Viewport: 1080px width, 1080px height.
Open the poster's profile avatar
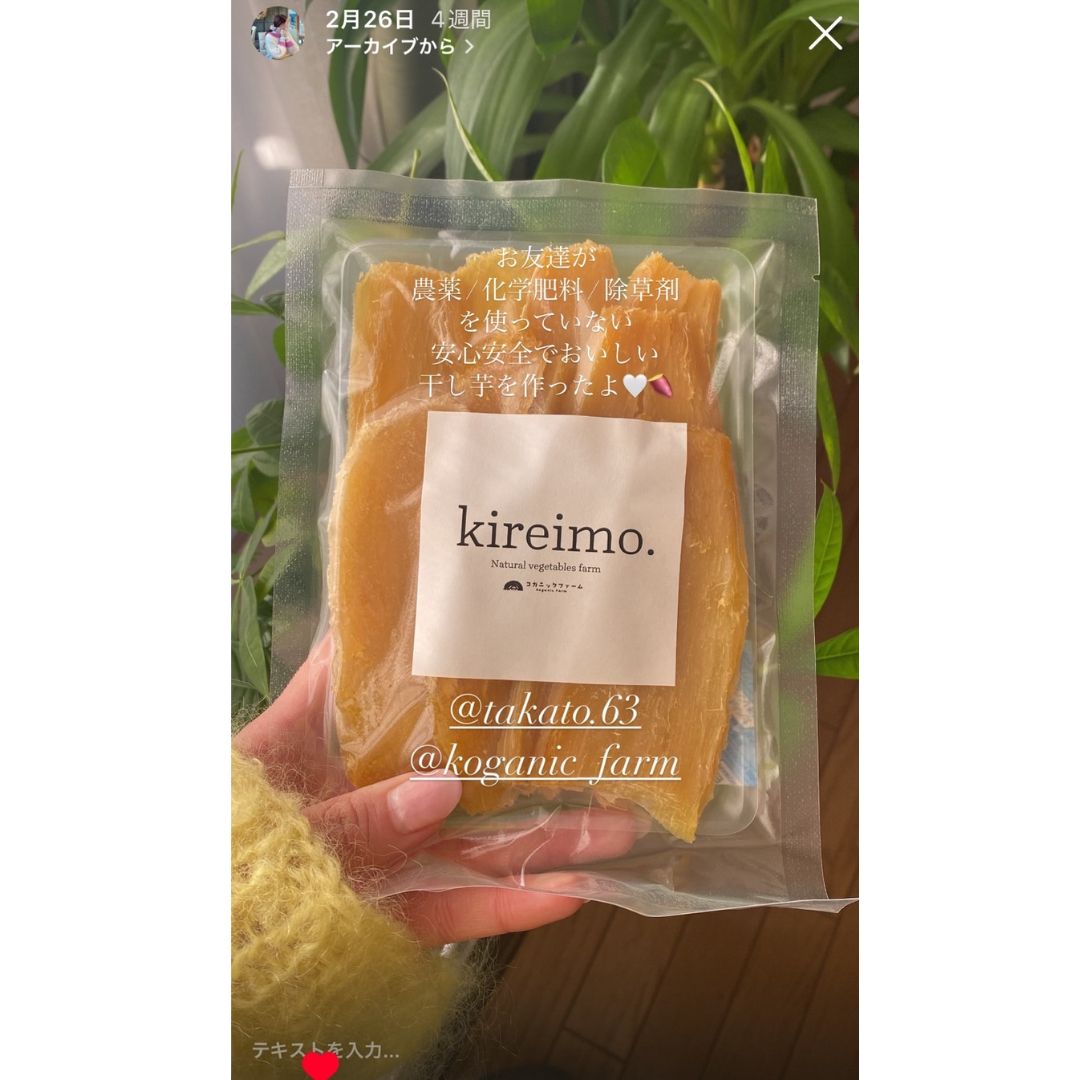click(277, 33)
